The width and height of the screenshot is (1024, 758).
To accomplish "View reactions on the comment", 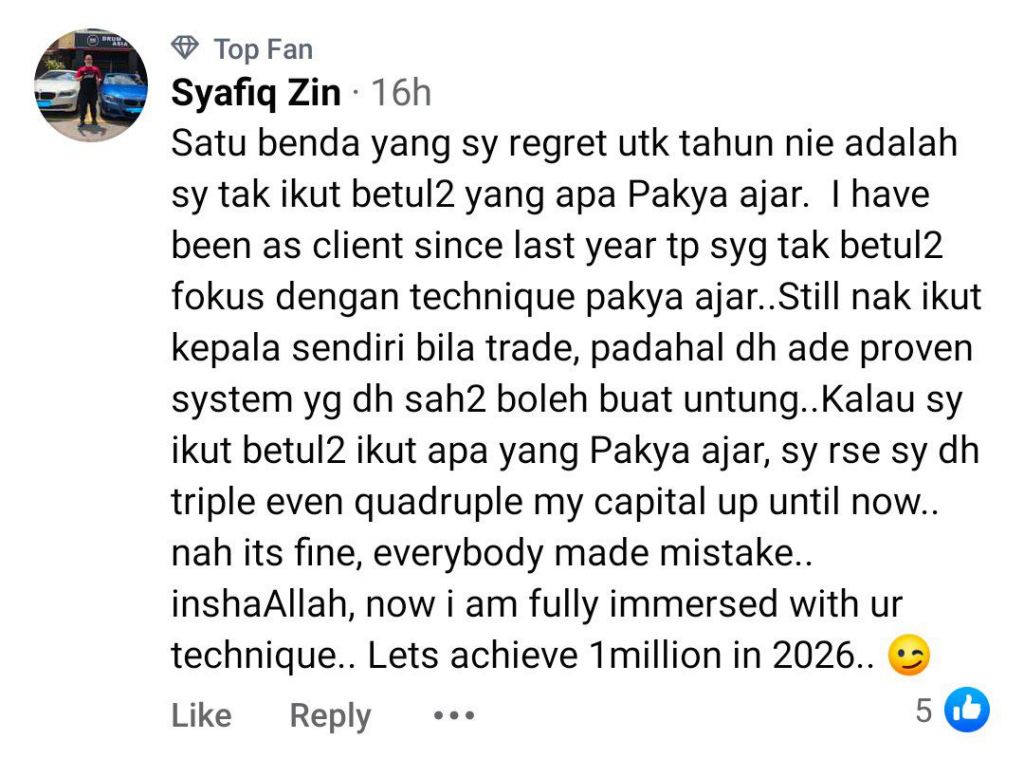I will point(952,711).
